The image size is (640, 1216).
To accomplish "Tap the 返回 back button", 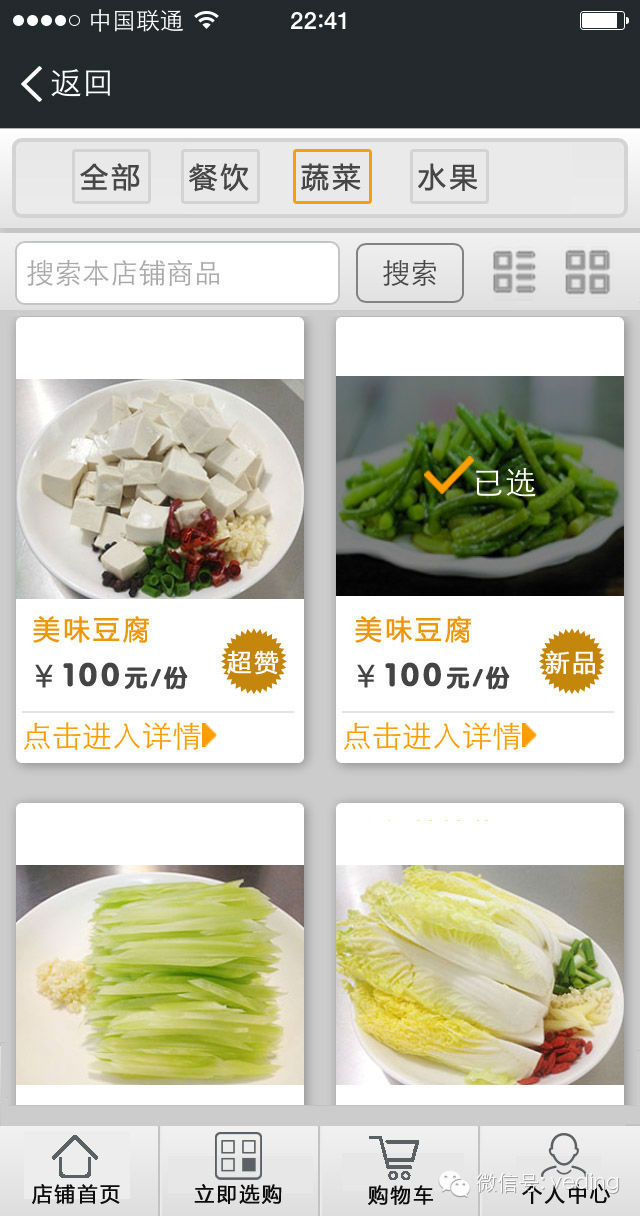I will click(66, 83).
